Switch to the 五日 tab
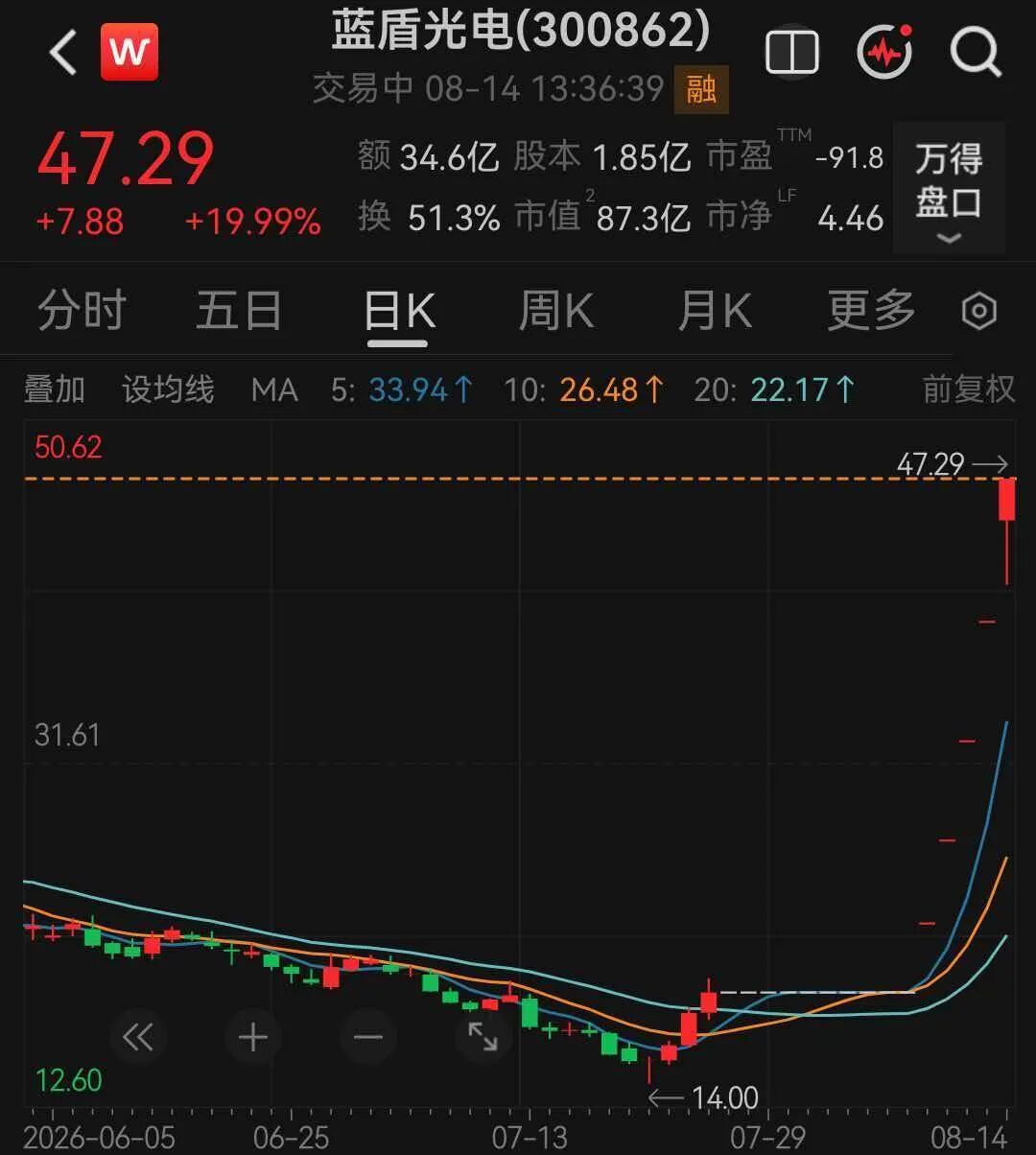1036x1155 pixels. point(239,311)
